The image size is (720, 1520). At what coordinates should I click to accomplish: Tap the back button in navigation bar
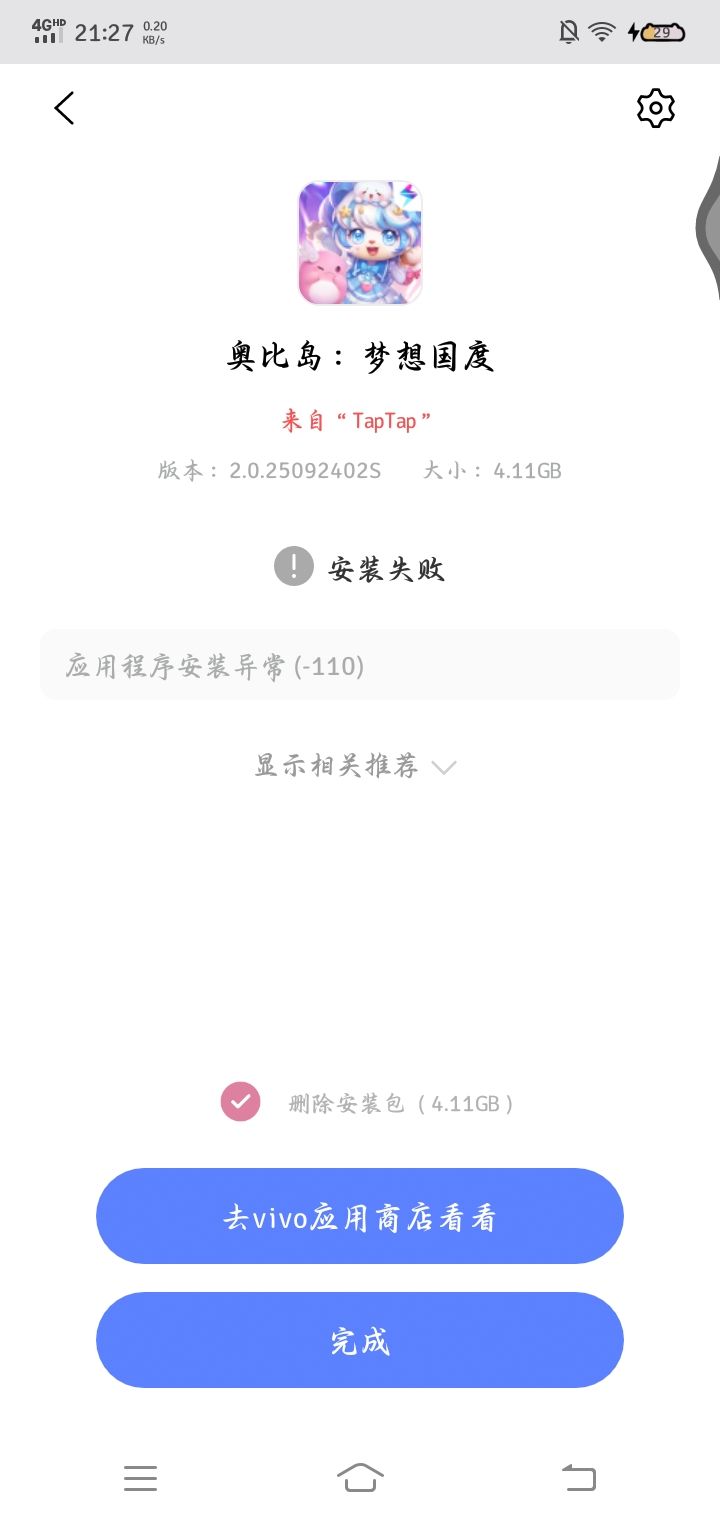pyautogui.click(x=580, y=1478)
